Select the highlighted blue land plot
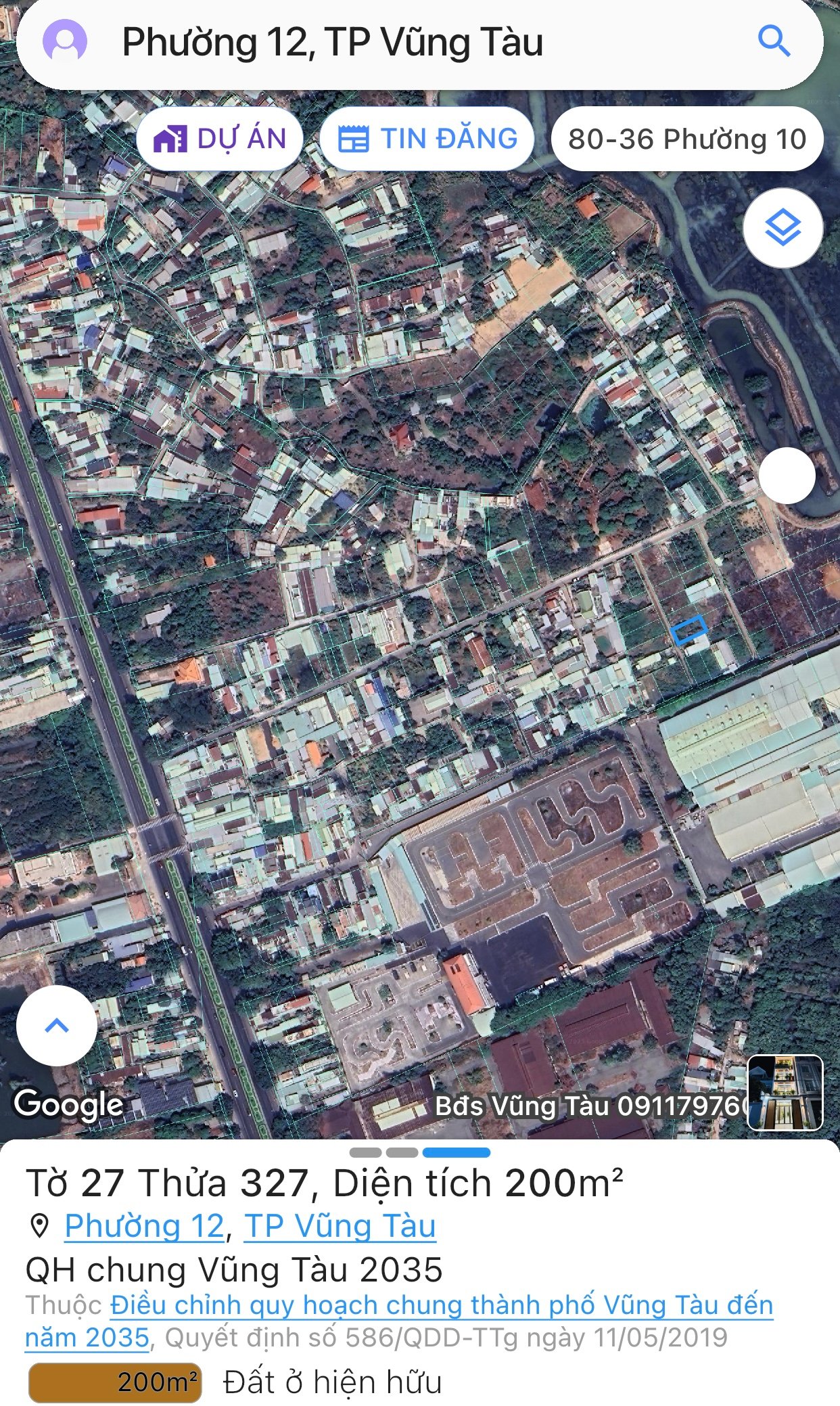 [689, 629]
